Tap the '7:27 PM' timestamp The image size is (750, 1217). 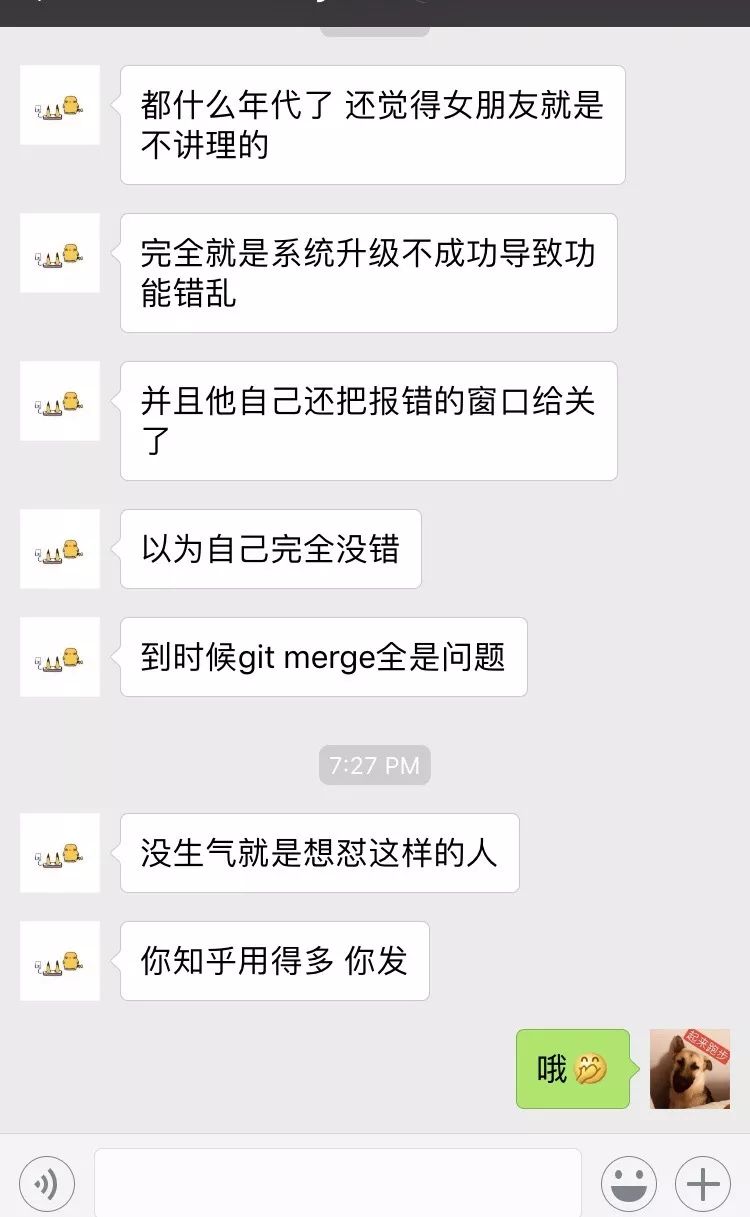tap(374, 765)
